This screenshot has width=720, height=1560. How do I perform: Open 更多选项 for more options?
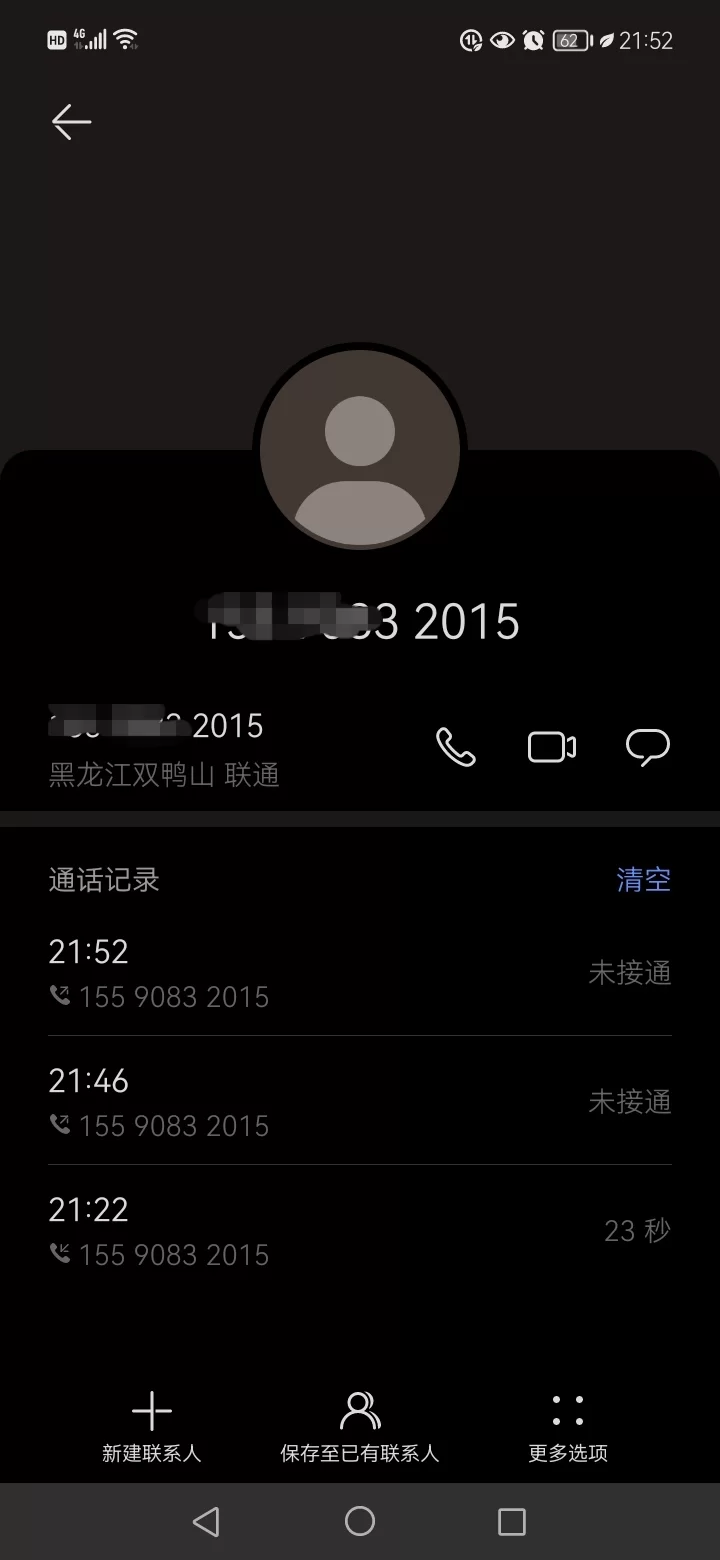pyautogui.click(x=568, y=1427)
